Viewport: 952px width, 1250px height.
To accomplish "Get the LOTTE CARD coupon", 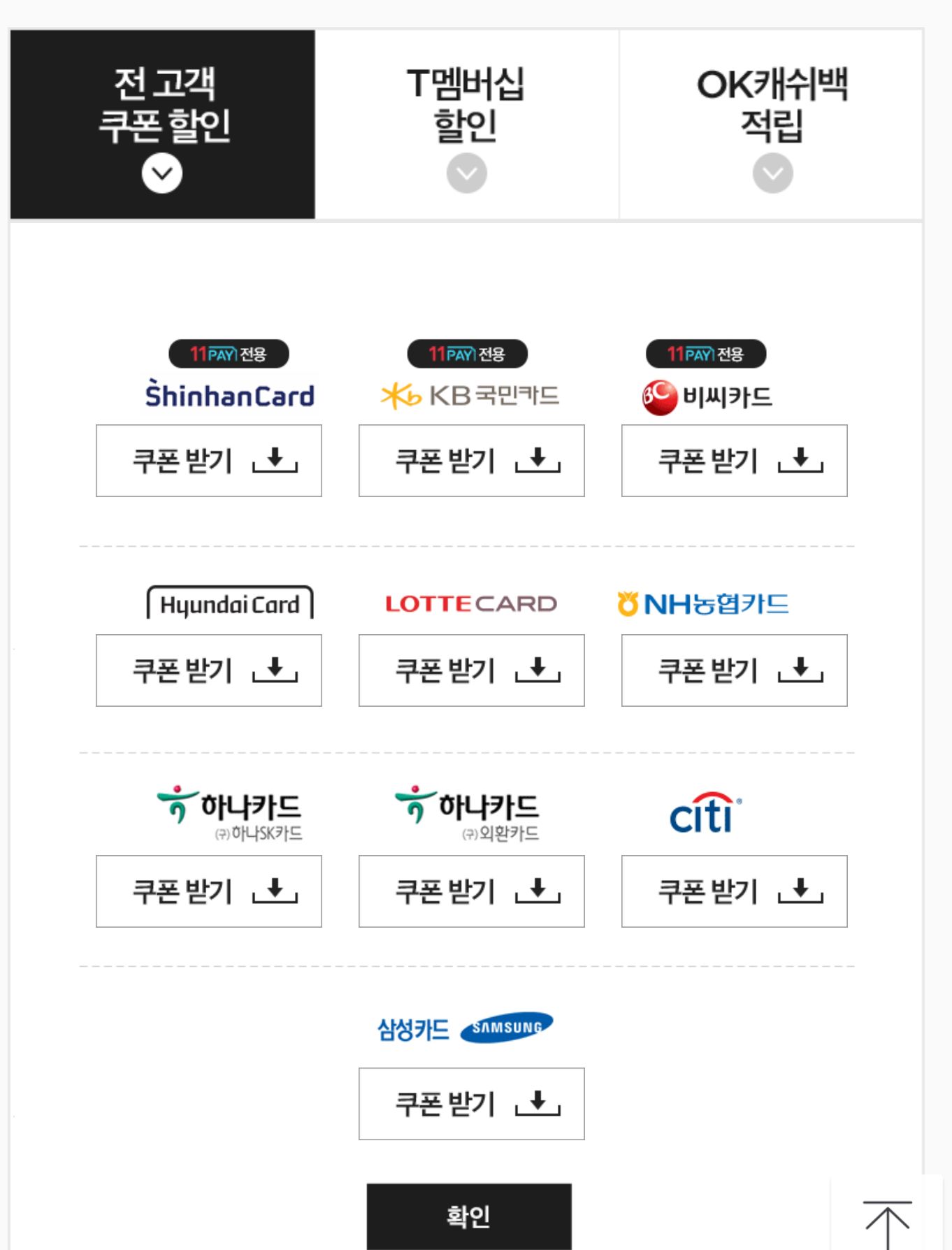I will [x=471, y=670].
